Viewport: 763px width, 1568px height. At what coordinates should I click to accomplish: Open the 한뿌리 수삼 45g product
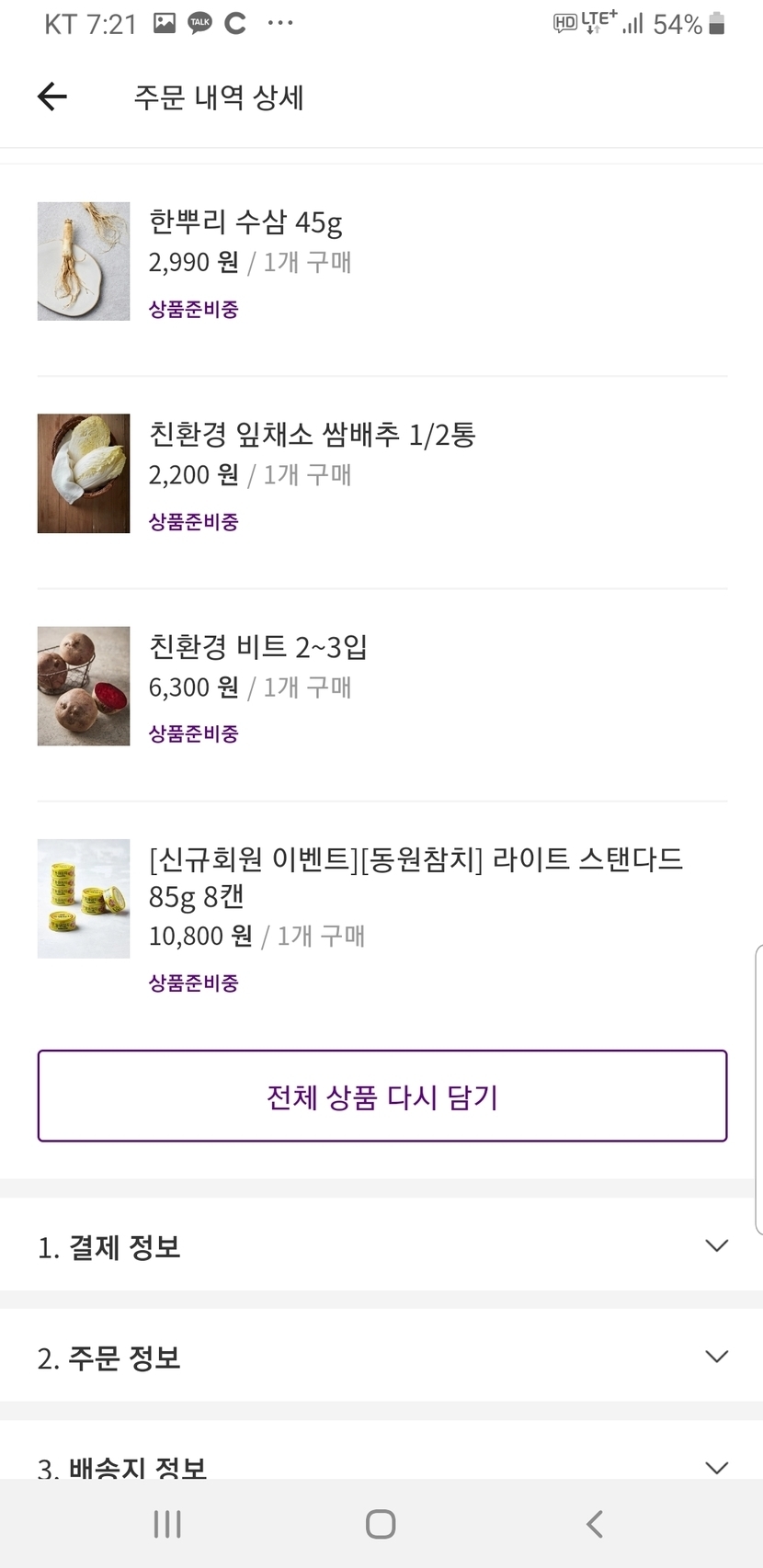245,222
